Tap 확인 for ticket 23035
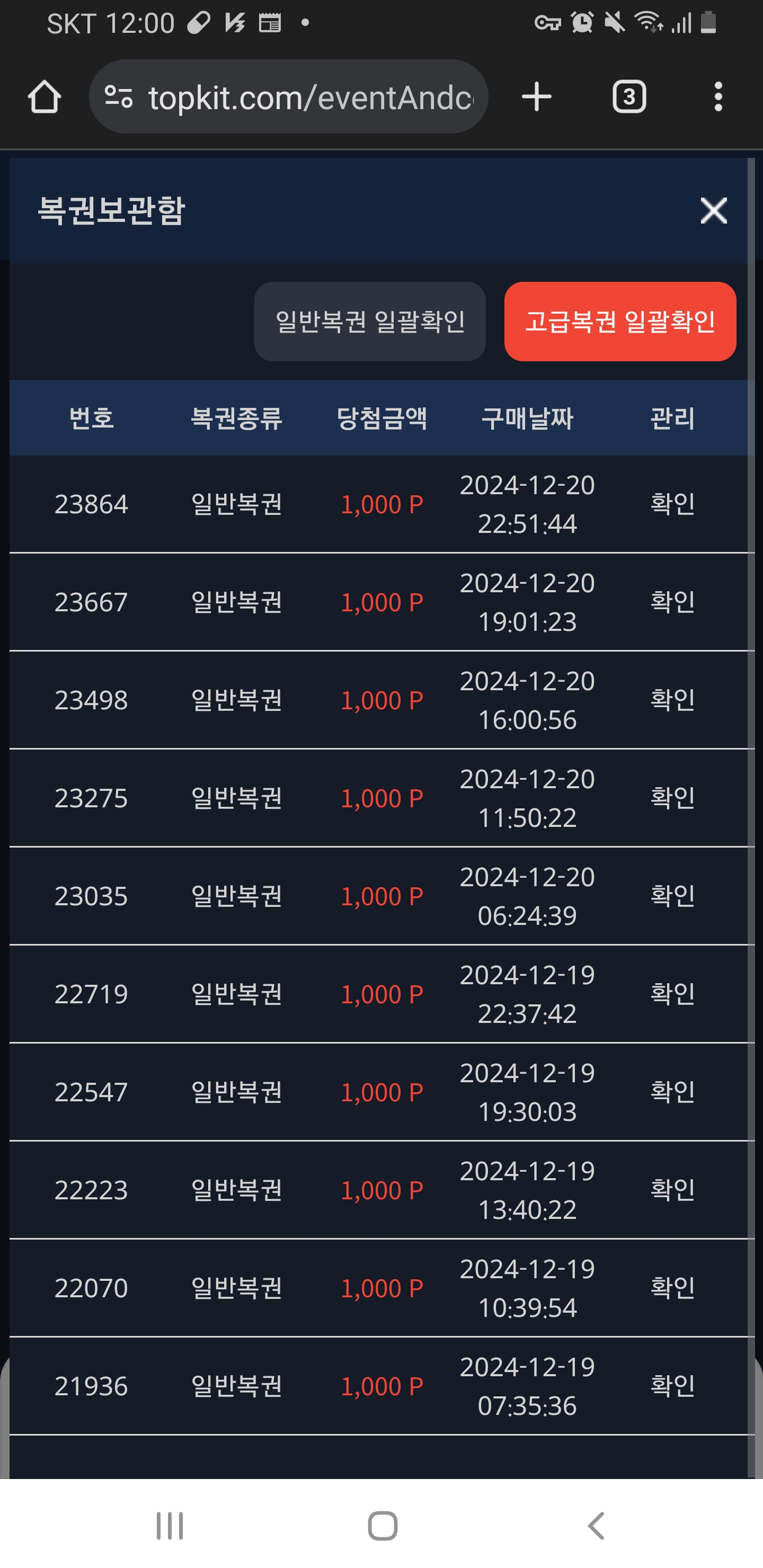This screenshot has height=1568, width=763. coord(672,896)
